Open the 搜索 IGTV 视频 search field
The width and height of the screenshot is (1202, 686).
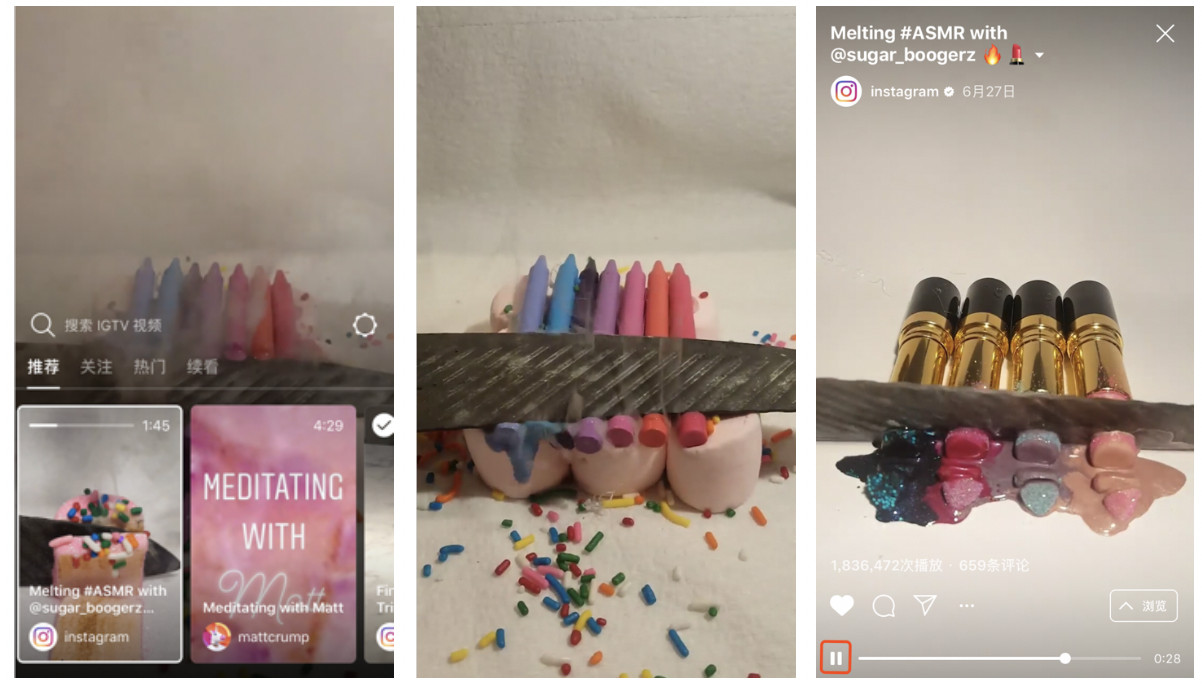click(x=112, y=325)
